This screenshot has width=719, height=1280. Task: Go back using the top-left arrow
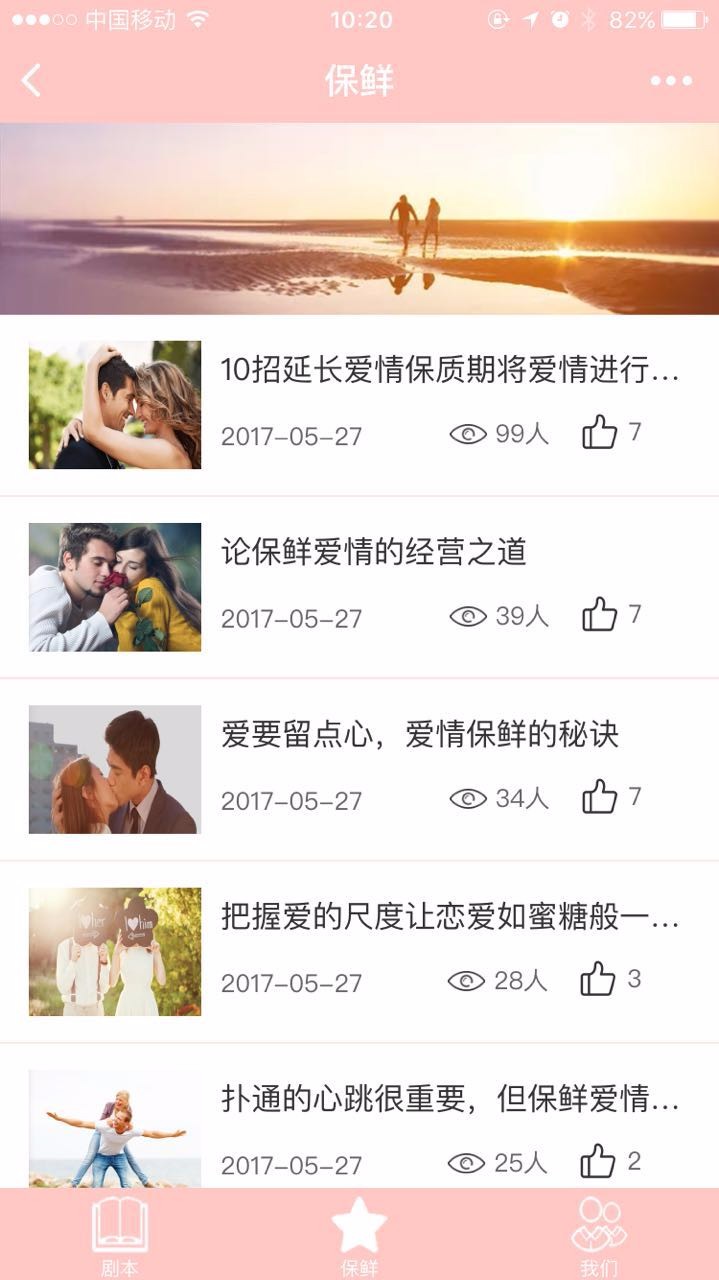point(31,80)
